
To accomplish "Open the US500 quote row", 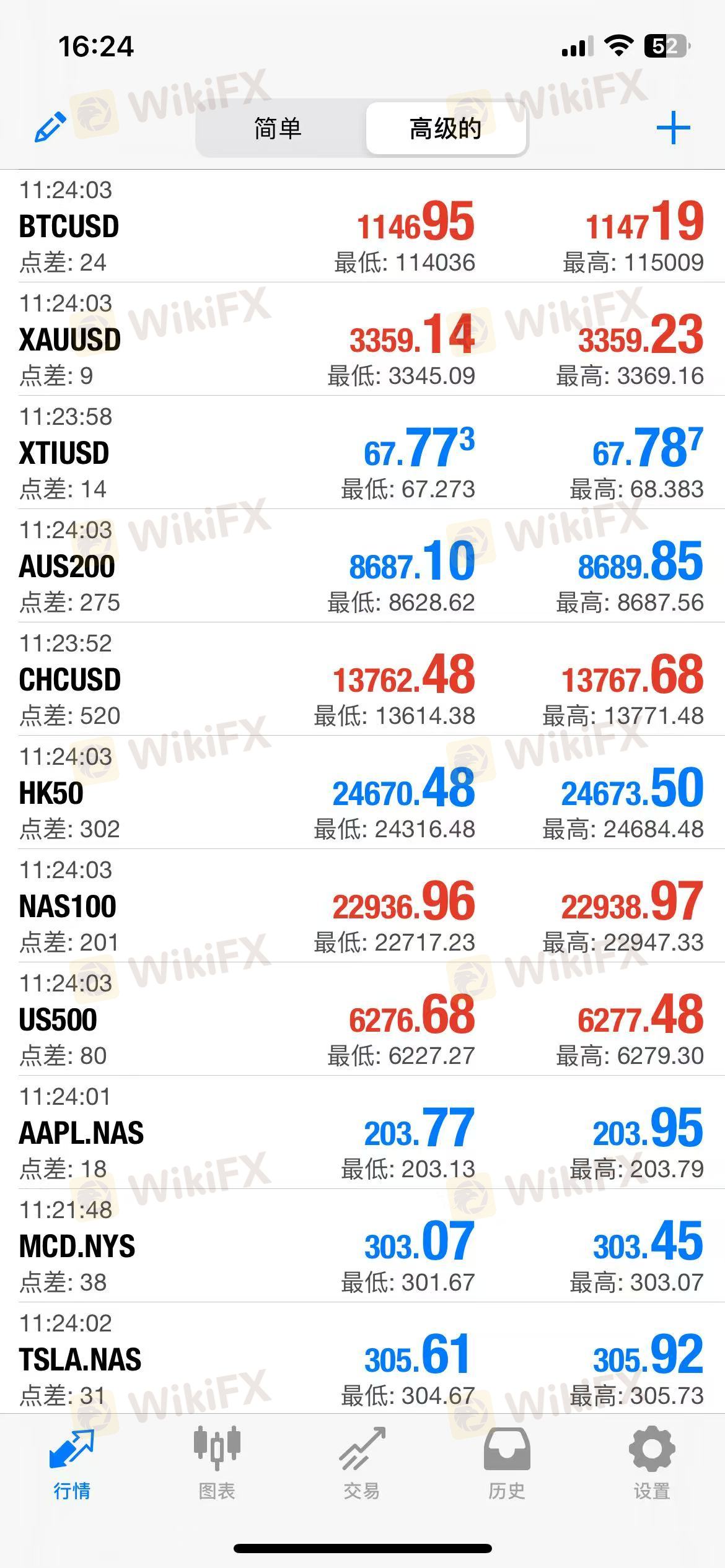I will [x=362, y=1019].
